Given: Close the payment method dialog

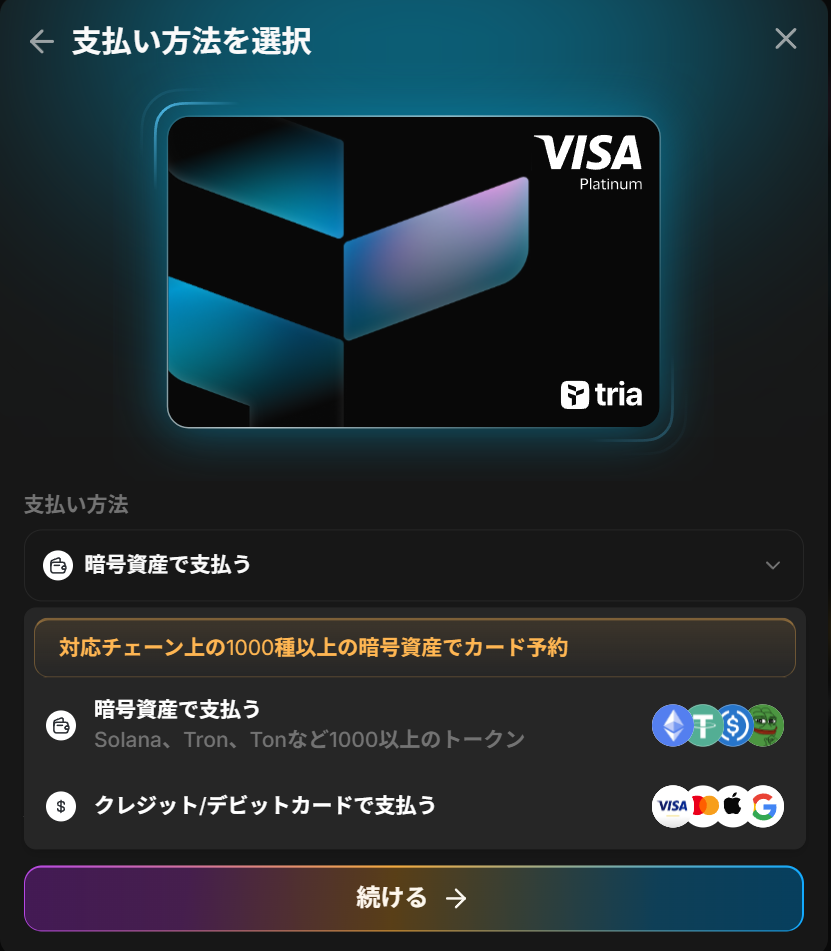Looking at the screenshot, I should (x=786, y=39).
